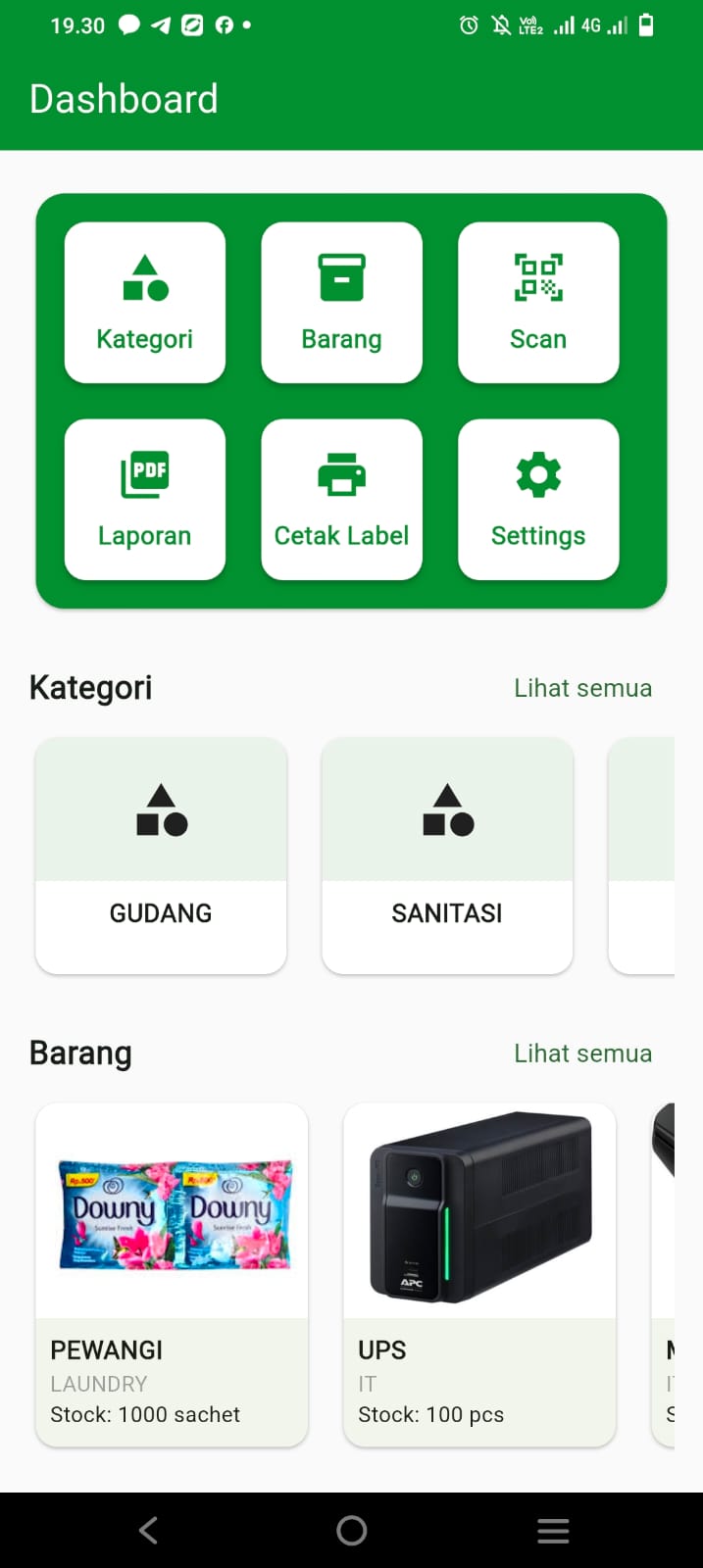Image resolution: width=703 pixels, height=1568 pixels.
Task: Open the UPS item card
Action: [479, 1274]
